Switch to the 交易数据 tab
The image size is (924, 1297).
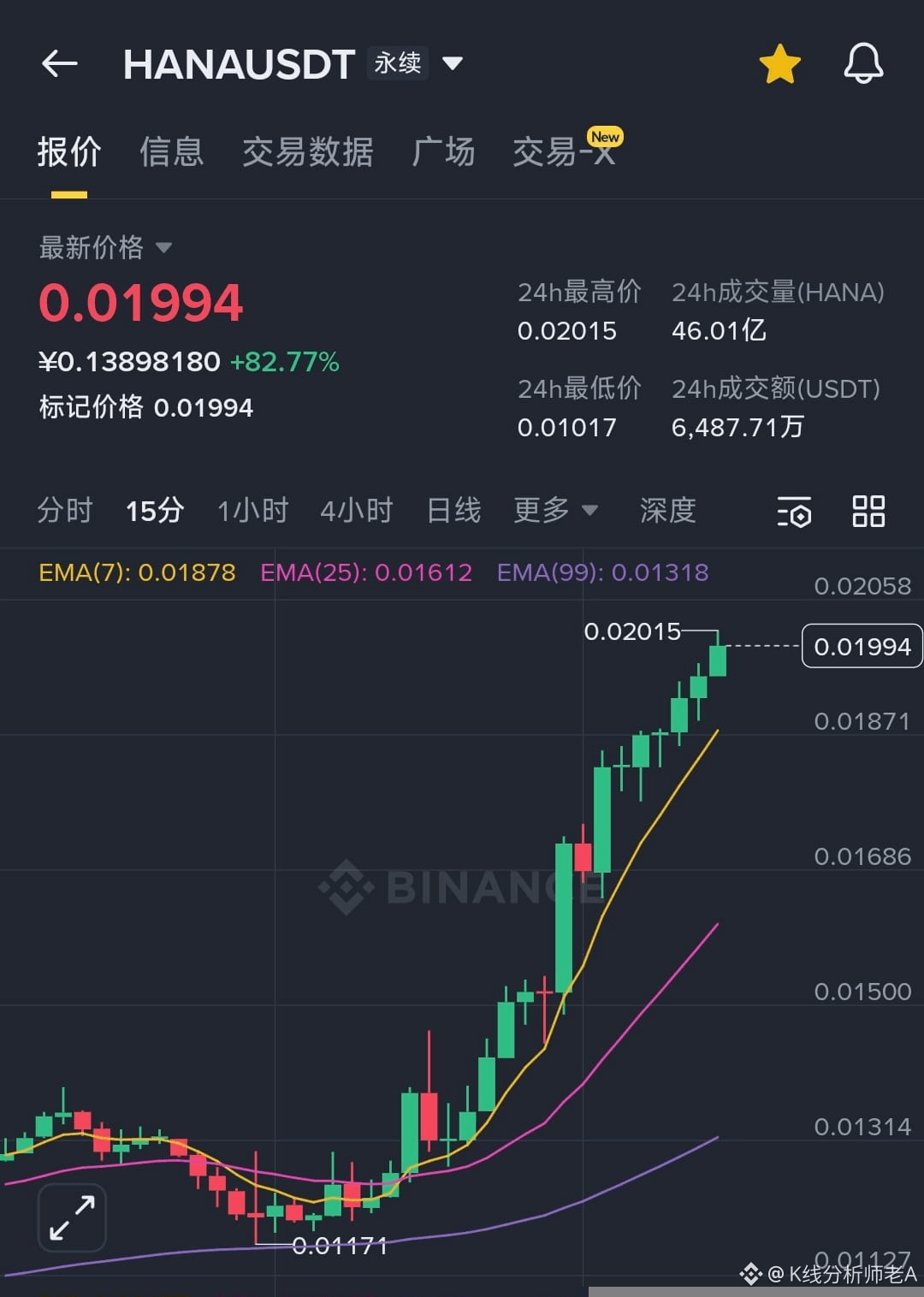[308, 151]
